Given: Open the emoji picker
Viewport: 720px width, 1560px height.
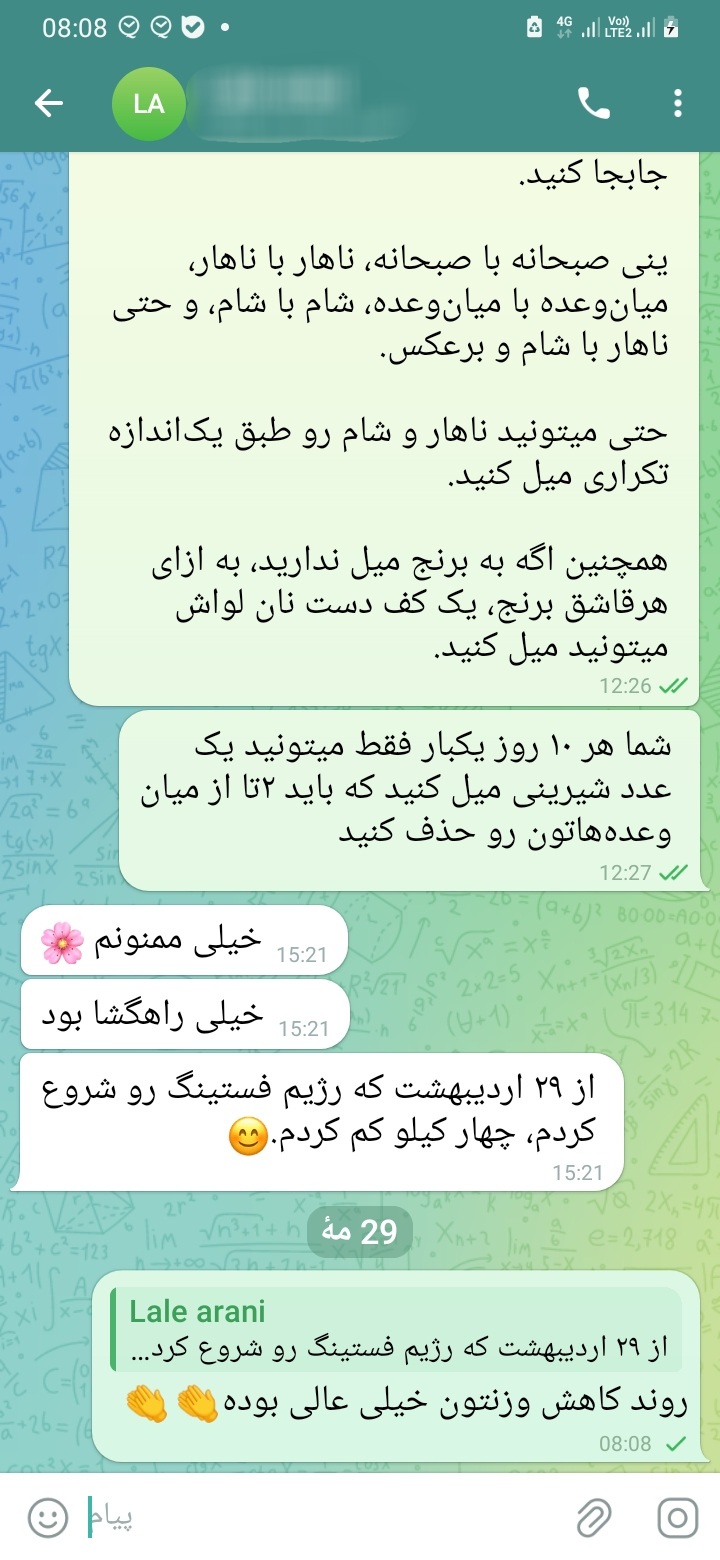Looking at the screenshot, I should [46, 1519].
